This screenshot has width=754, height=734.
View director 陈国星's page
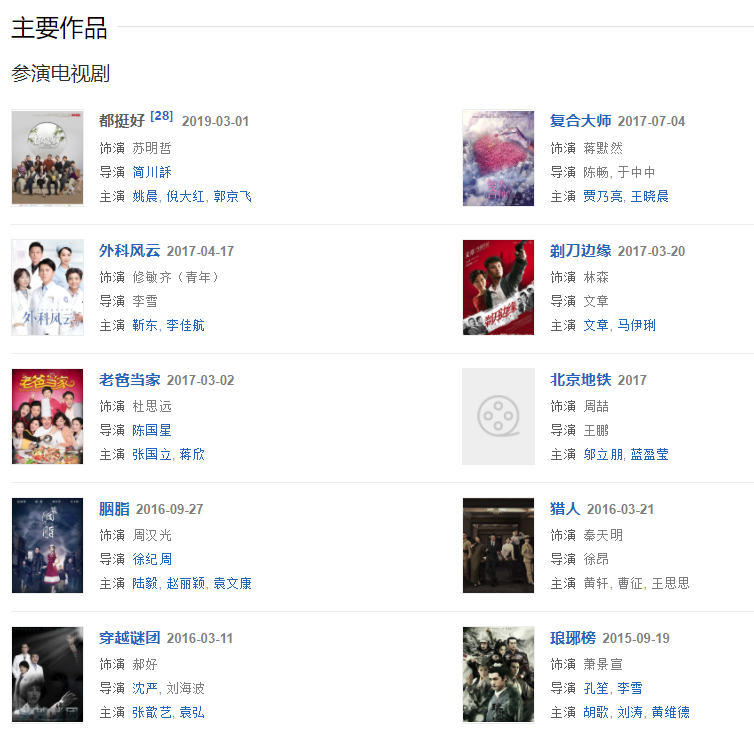(152, 430)
